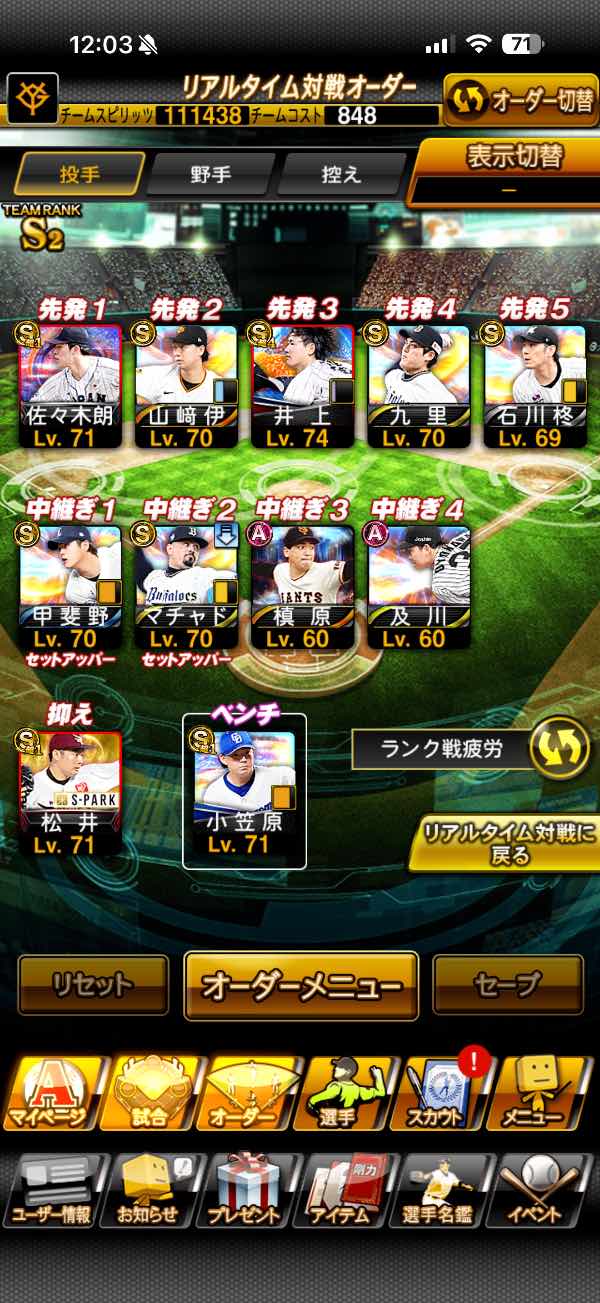600x1303 pixels.
Task: Switch to the 控え tab
Action: click(341, 174)
